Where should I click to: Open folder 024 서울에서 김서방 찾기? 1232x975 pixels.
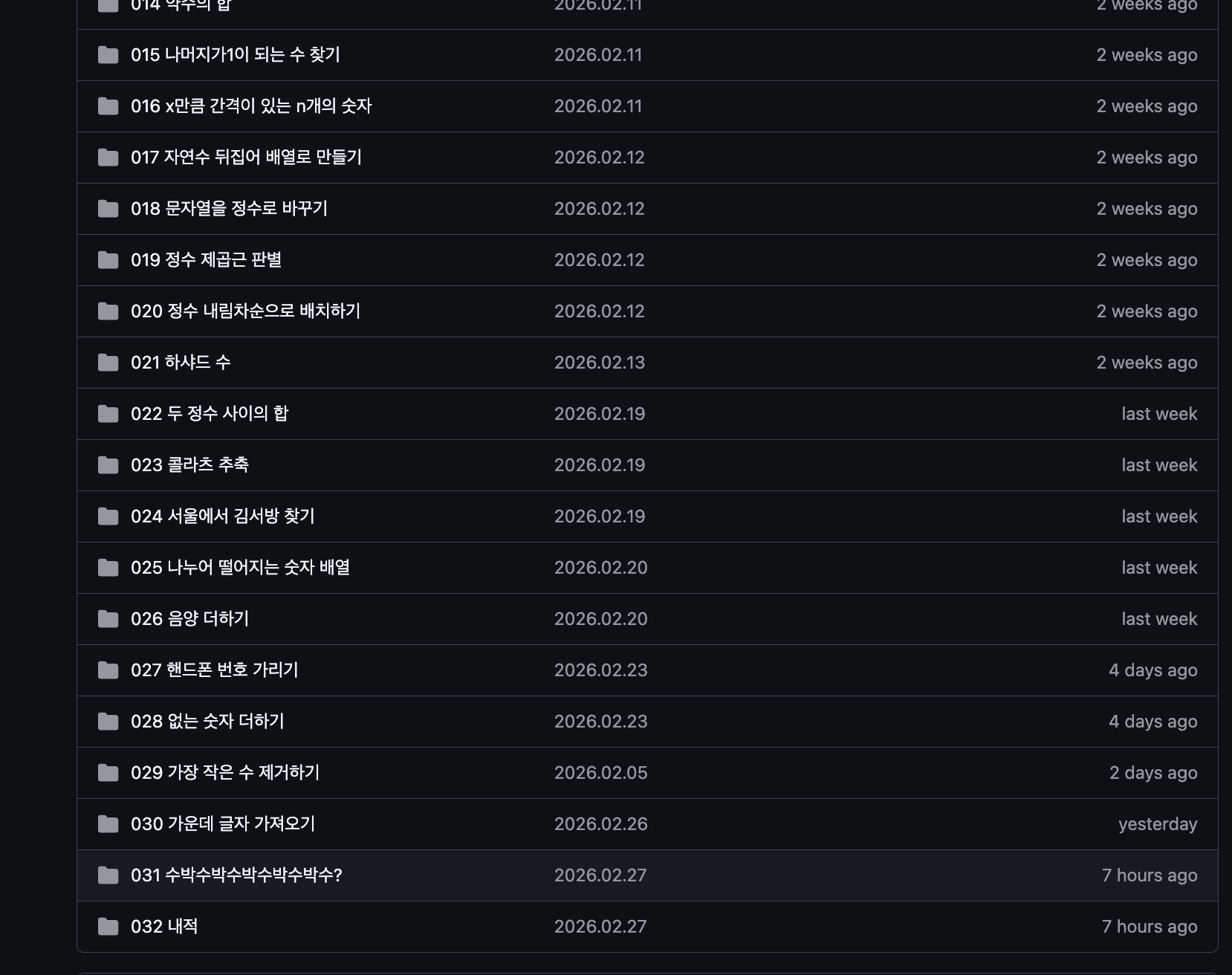[x=222, y=516]
